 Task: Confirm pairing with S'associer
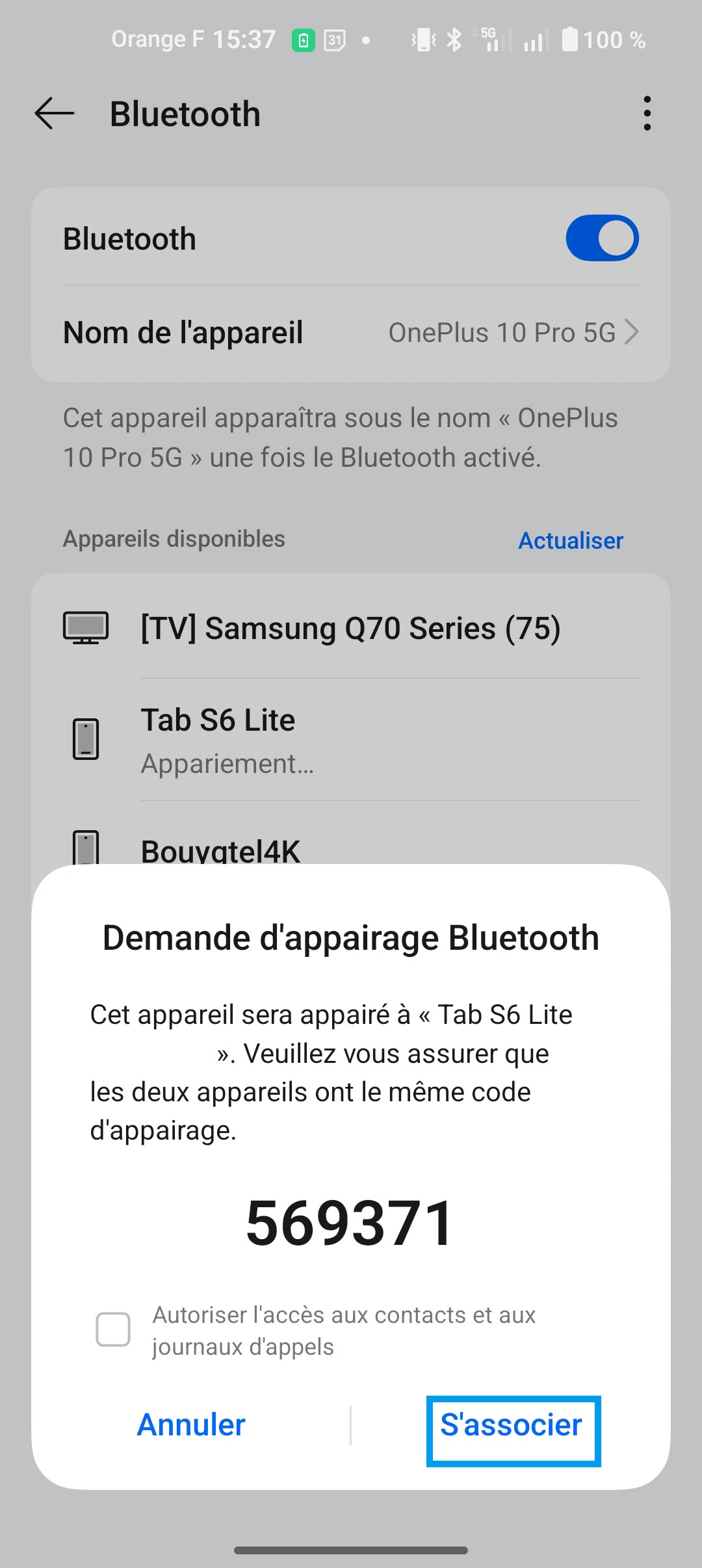(512, 1425)
